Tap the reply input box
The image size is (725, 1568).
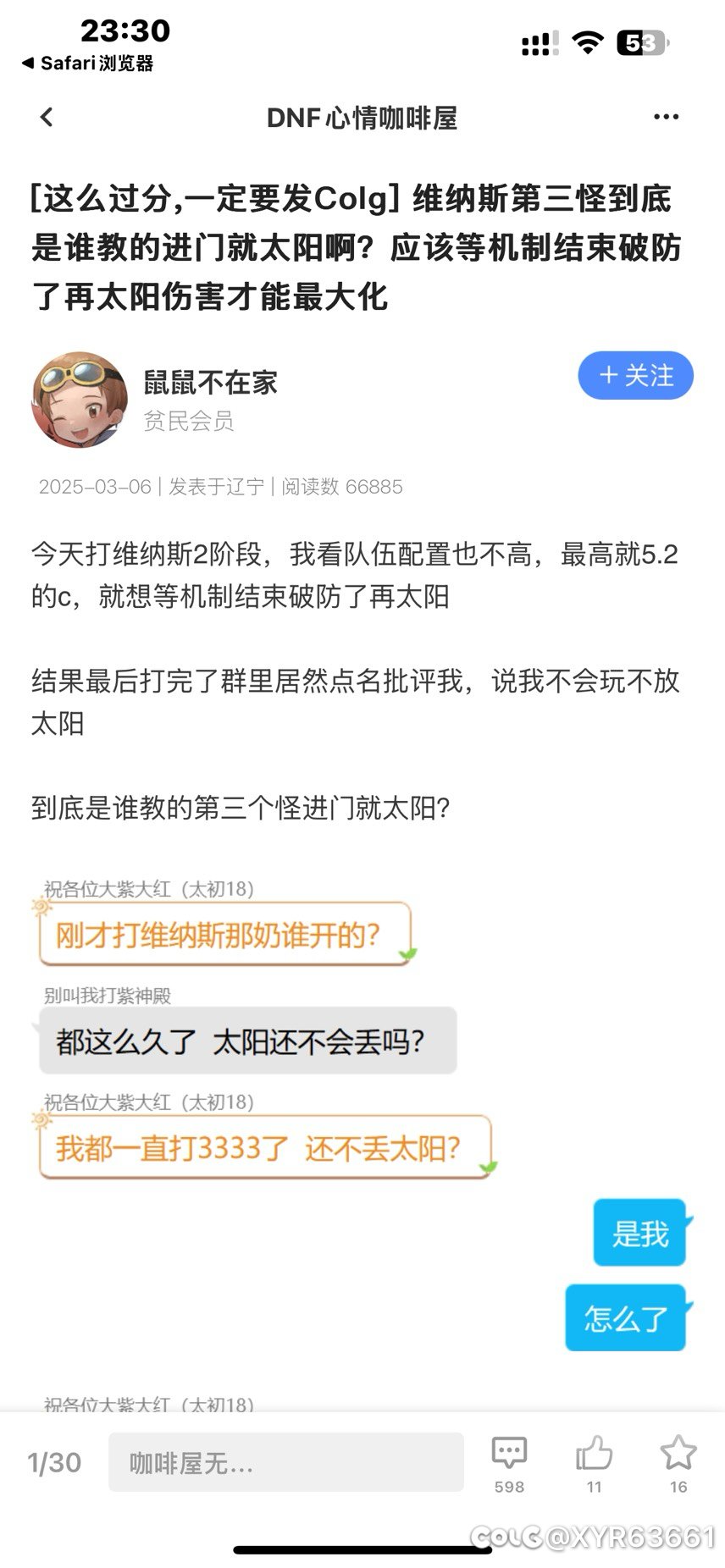285,1462
